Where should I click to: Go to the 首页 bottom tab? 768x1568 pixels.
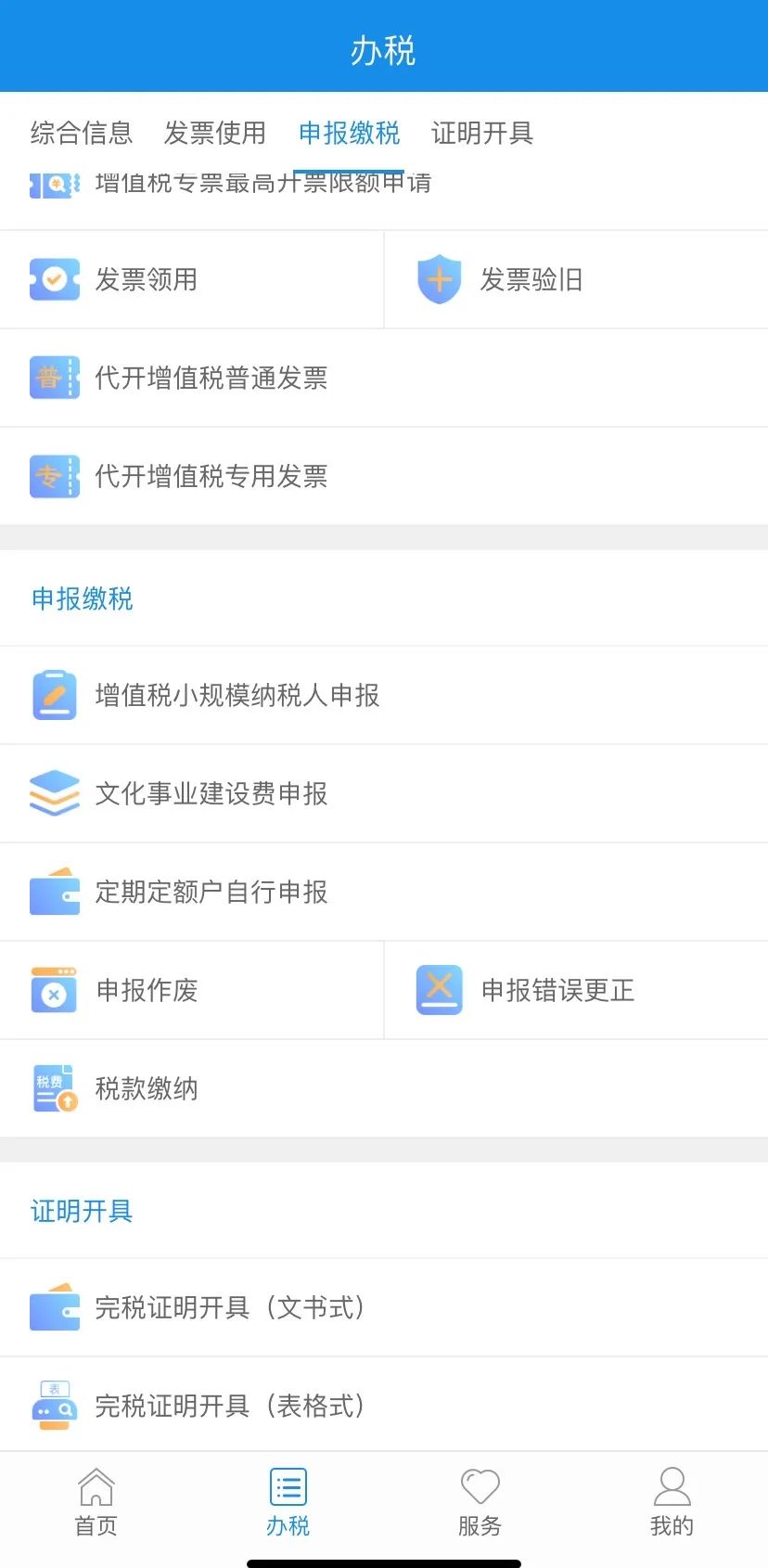[x=96, y=1503]
